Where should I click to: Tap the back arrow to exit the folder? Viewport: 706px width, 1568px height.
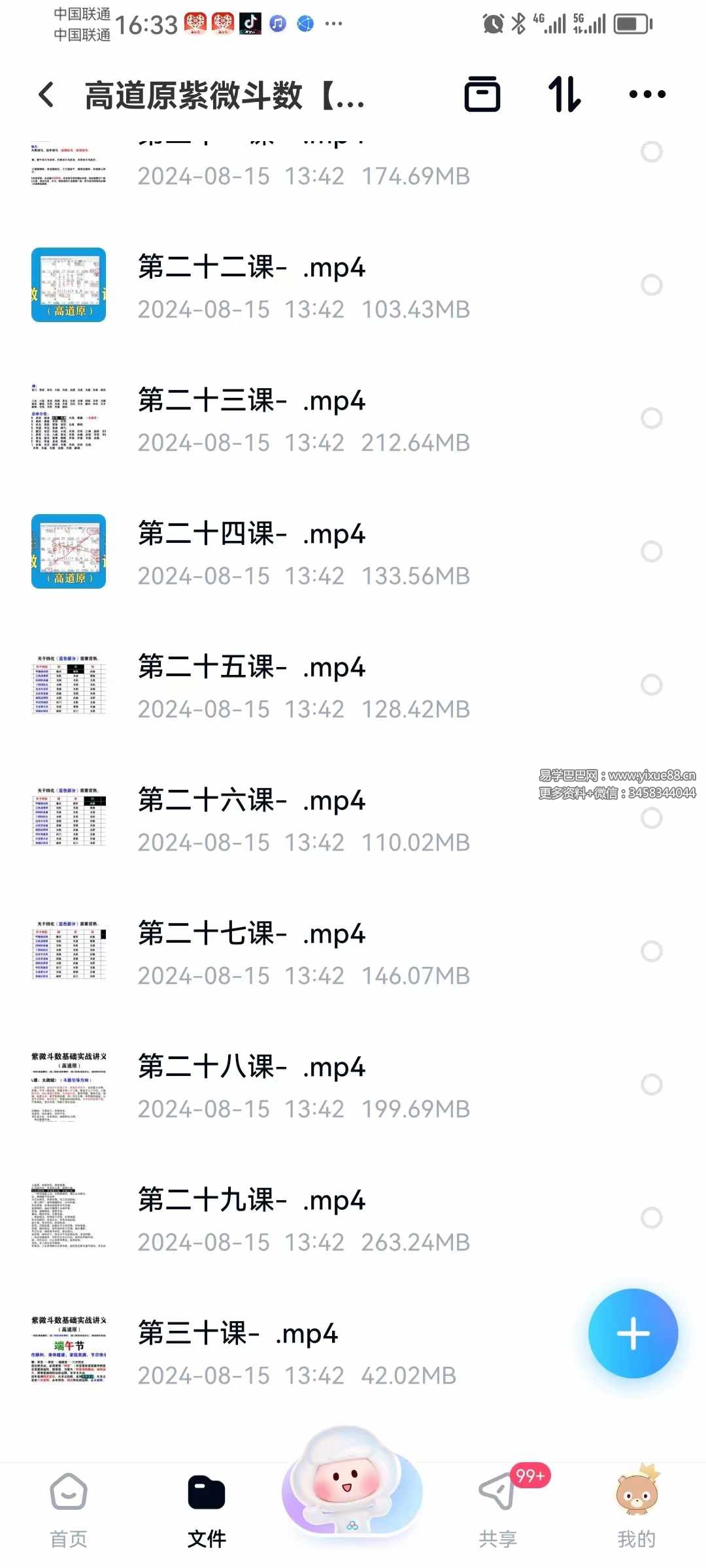click(46, 95)
